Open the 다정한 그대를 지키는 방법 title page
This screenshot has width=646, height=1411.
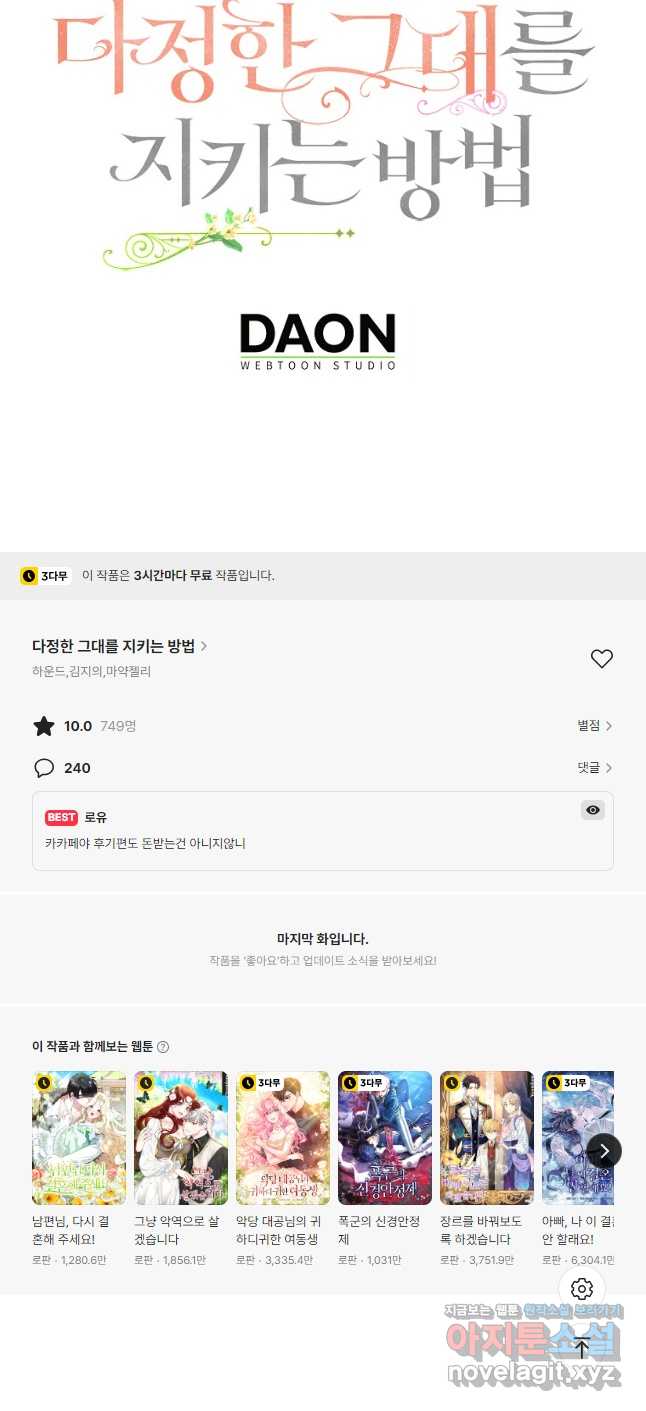119,646
